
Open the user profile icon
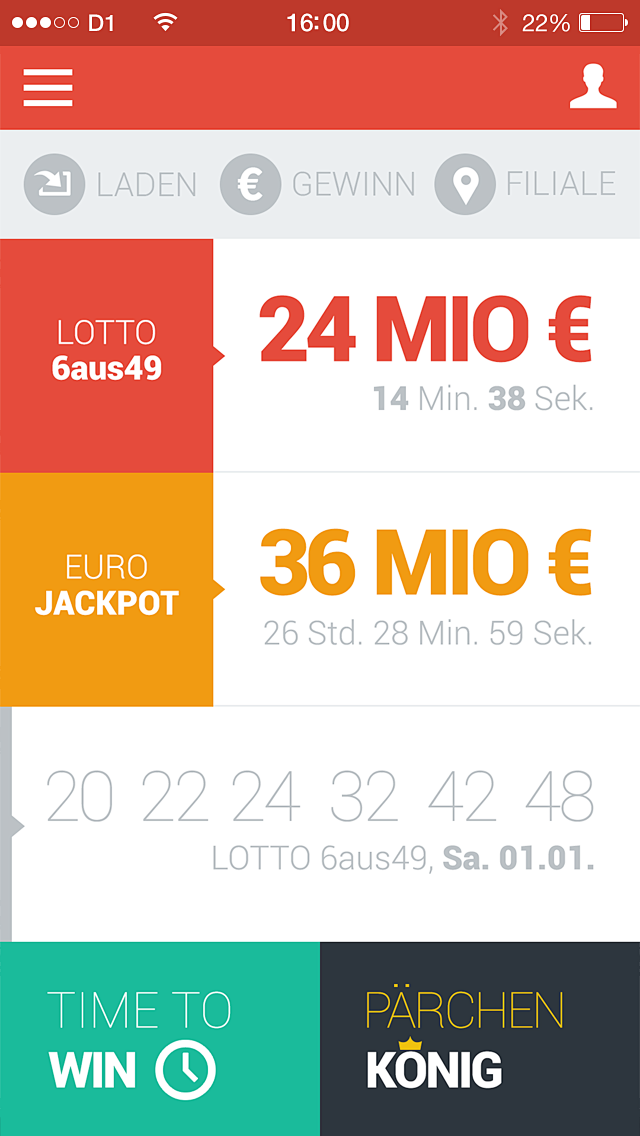[x=593, y=87]
